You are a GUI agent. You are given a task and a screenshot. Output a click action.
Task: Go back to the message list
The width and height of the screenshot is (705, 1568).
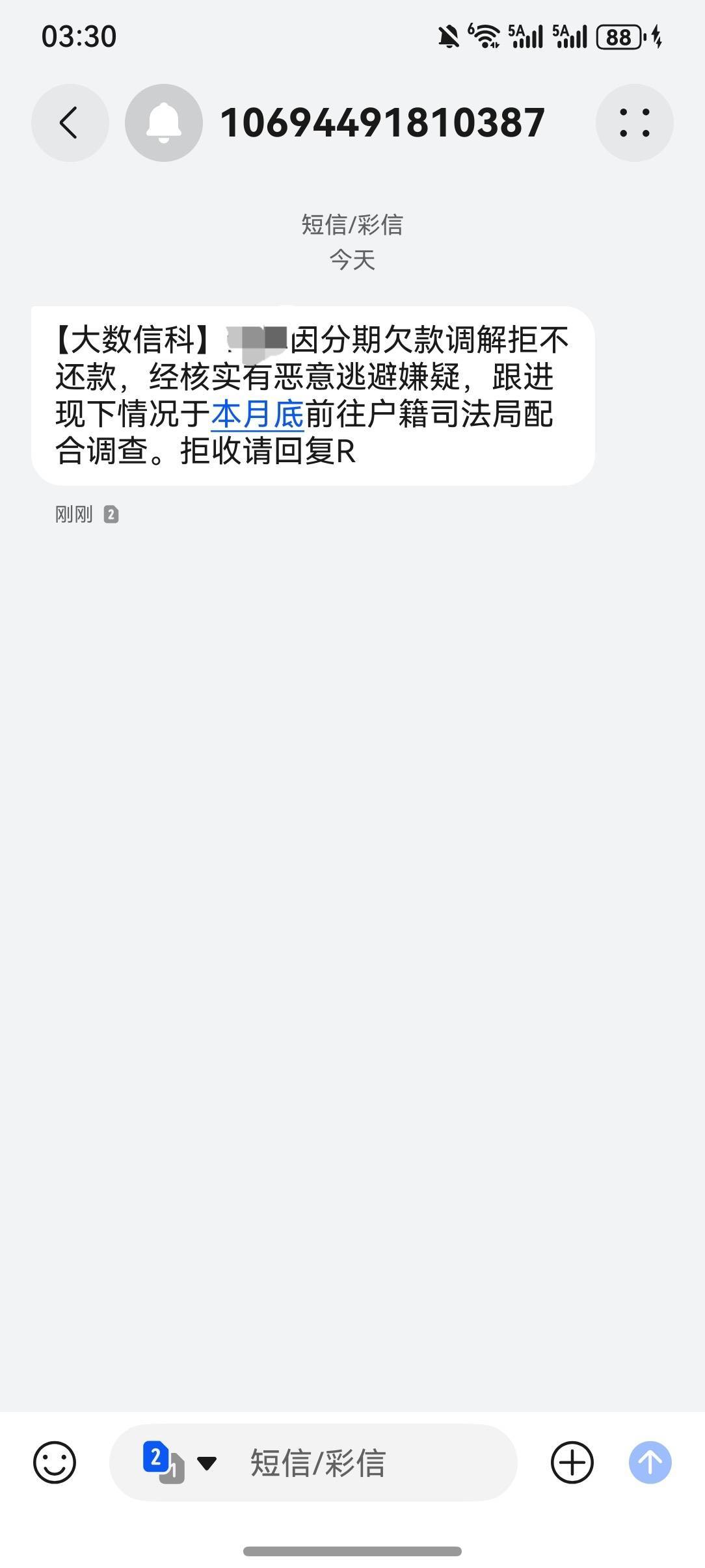click(x=70, y=122)
